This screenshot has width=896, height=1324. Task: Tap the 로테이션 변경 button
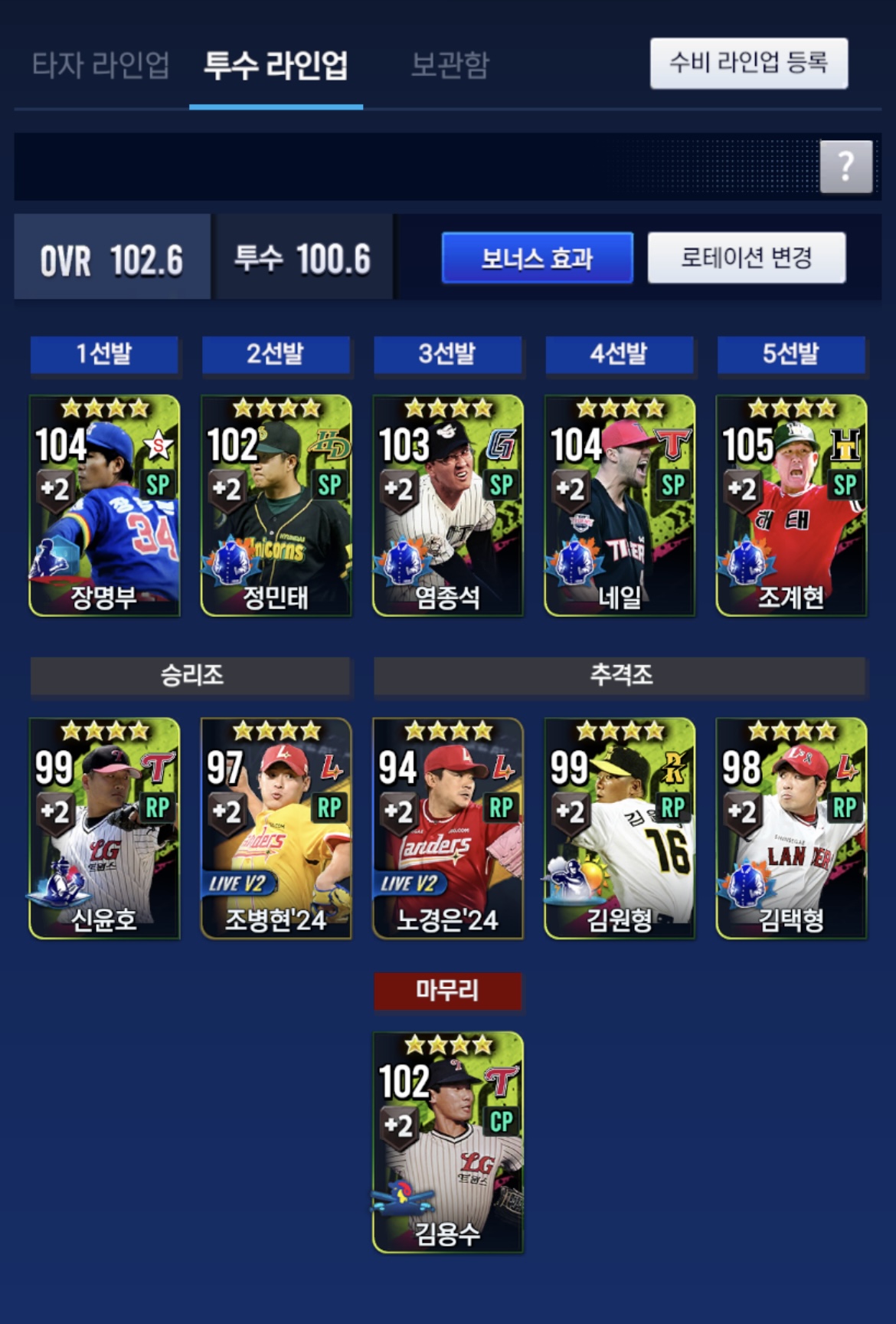click(x=746, y=258)
